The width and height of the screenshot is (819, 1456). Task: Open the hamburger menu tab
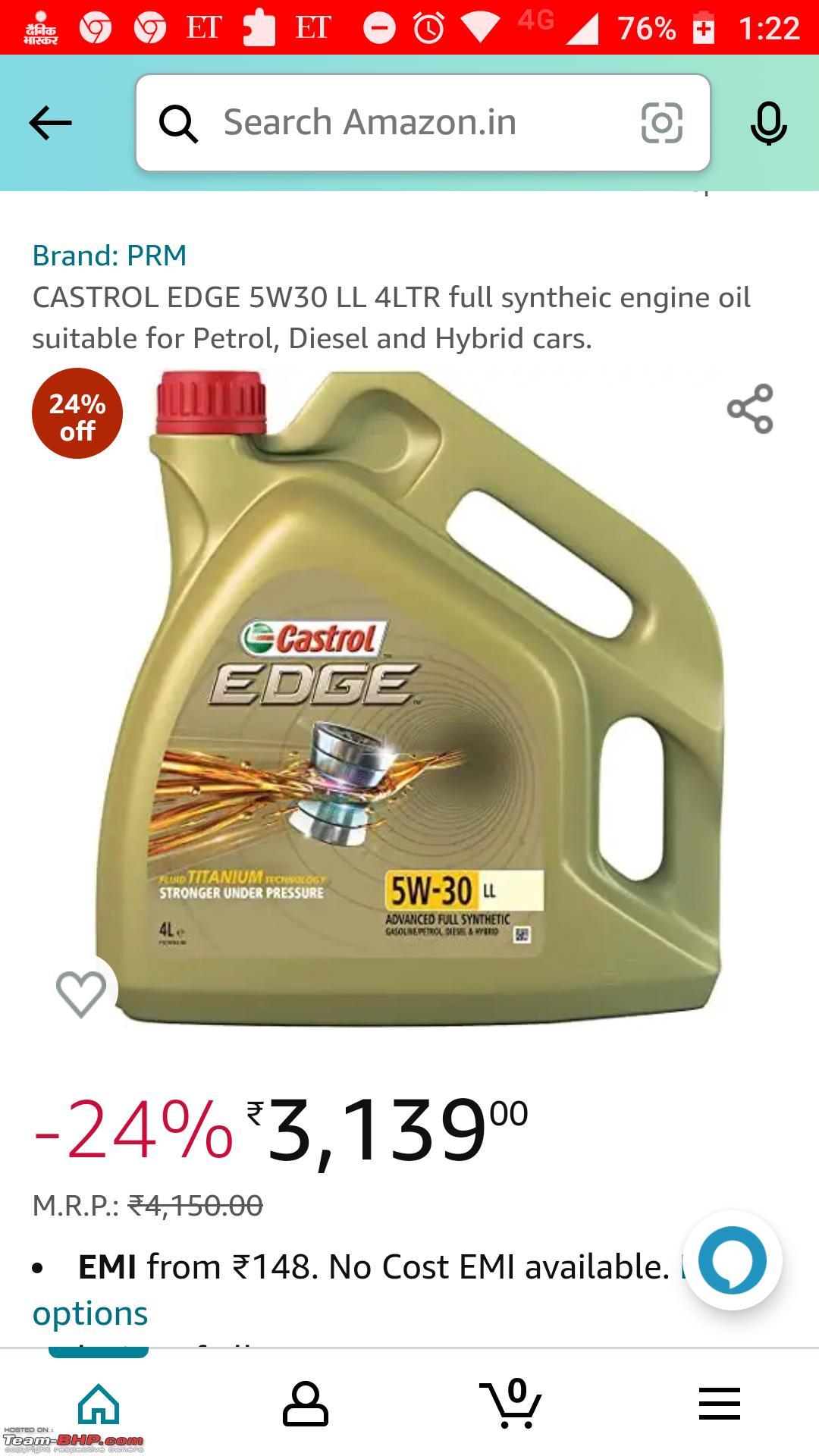pyautogui.click(x=719, y=1404)
